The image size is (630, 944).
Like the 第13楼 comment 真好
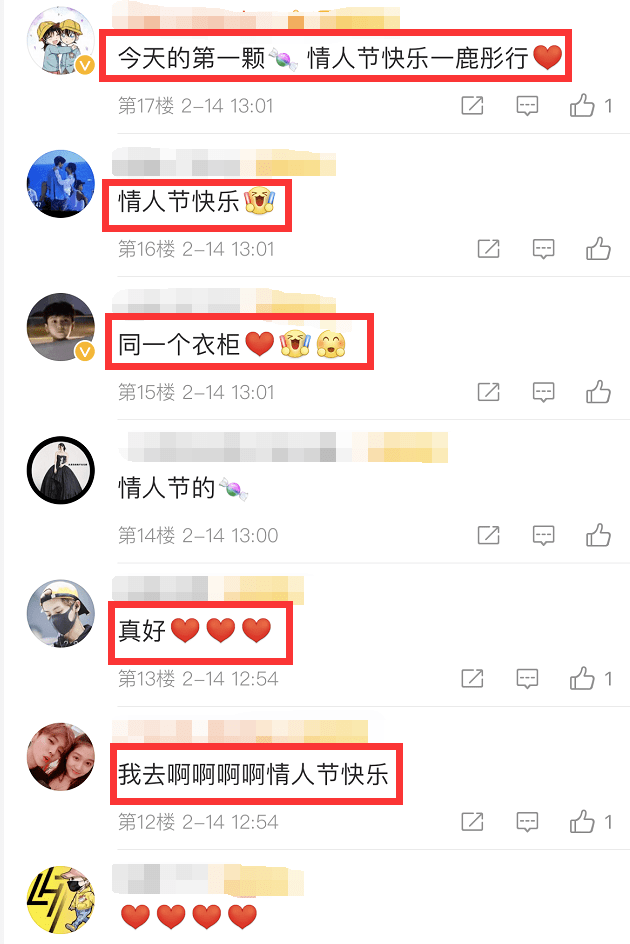coord(583,679)
